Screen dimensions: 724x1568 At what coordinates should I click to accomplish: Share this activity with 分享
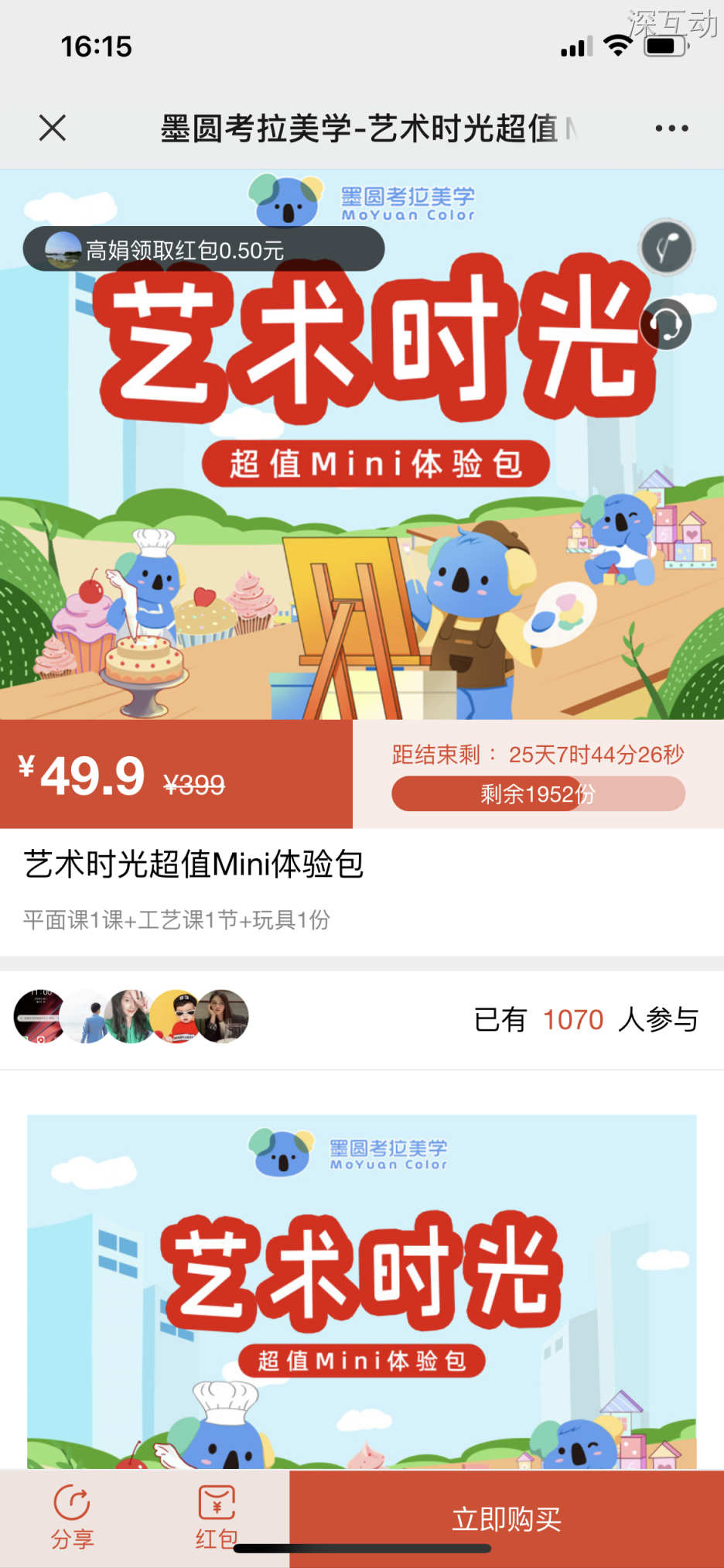[x=72, y=1517]
